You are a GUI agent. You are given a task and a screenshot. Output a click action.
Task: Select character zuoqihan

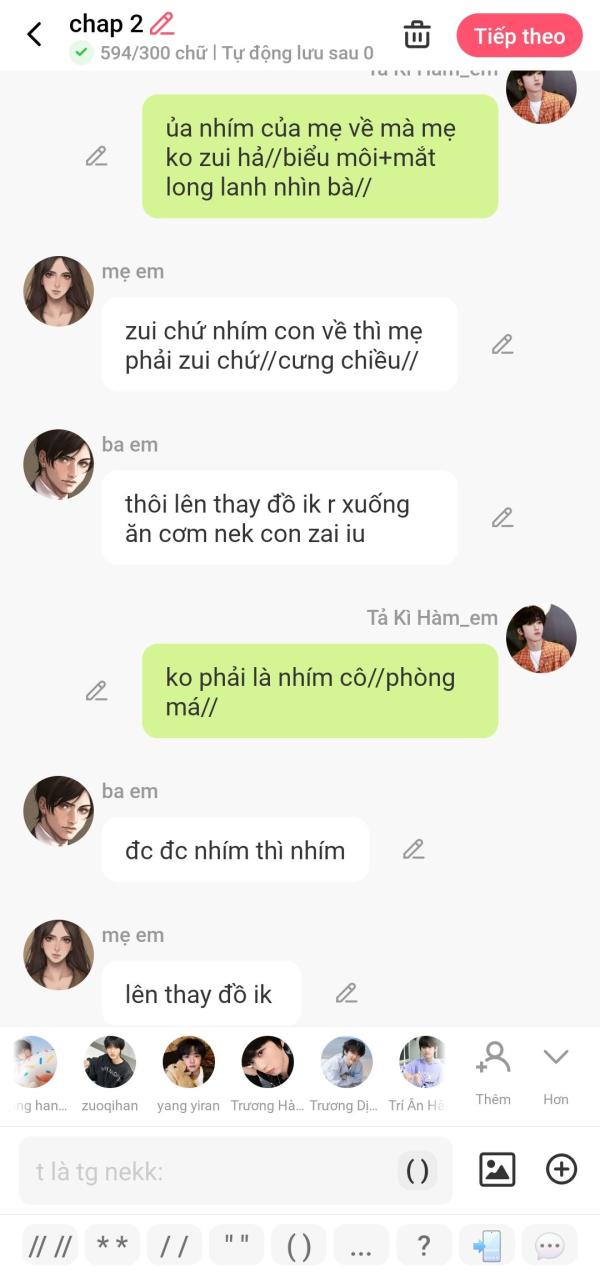[110, 1075]
